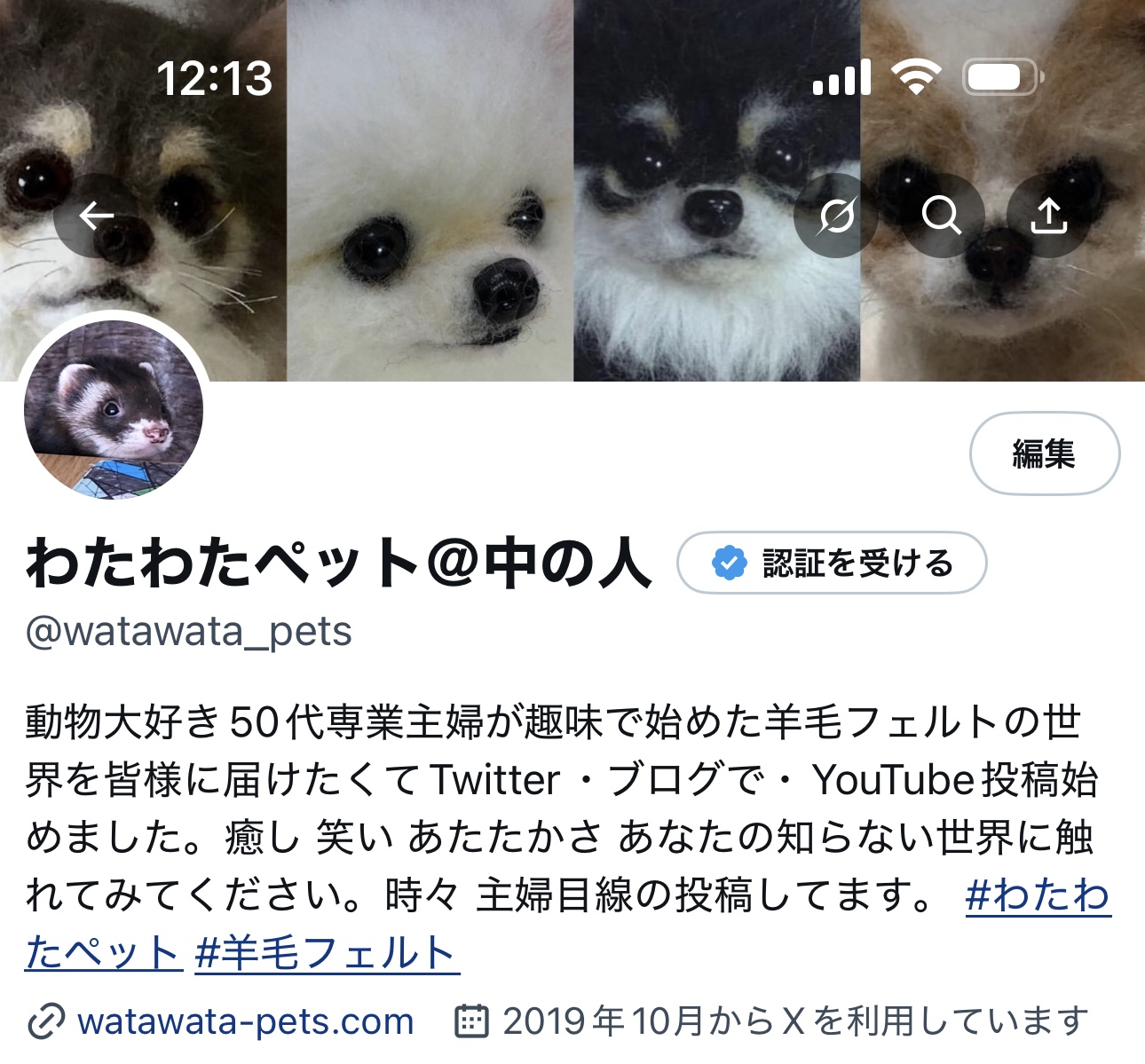Share this profile using the upload icon
The height and width of the screenshot is (1064, 1145).
coord(1048,216)
